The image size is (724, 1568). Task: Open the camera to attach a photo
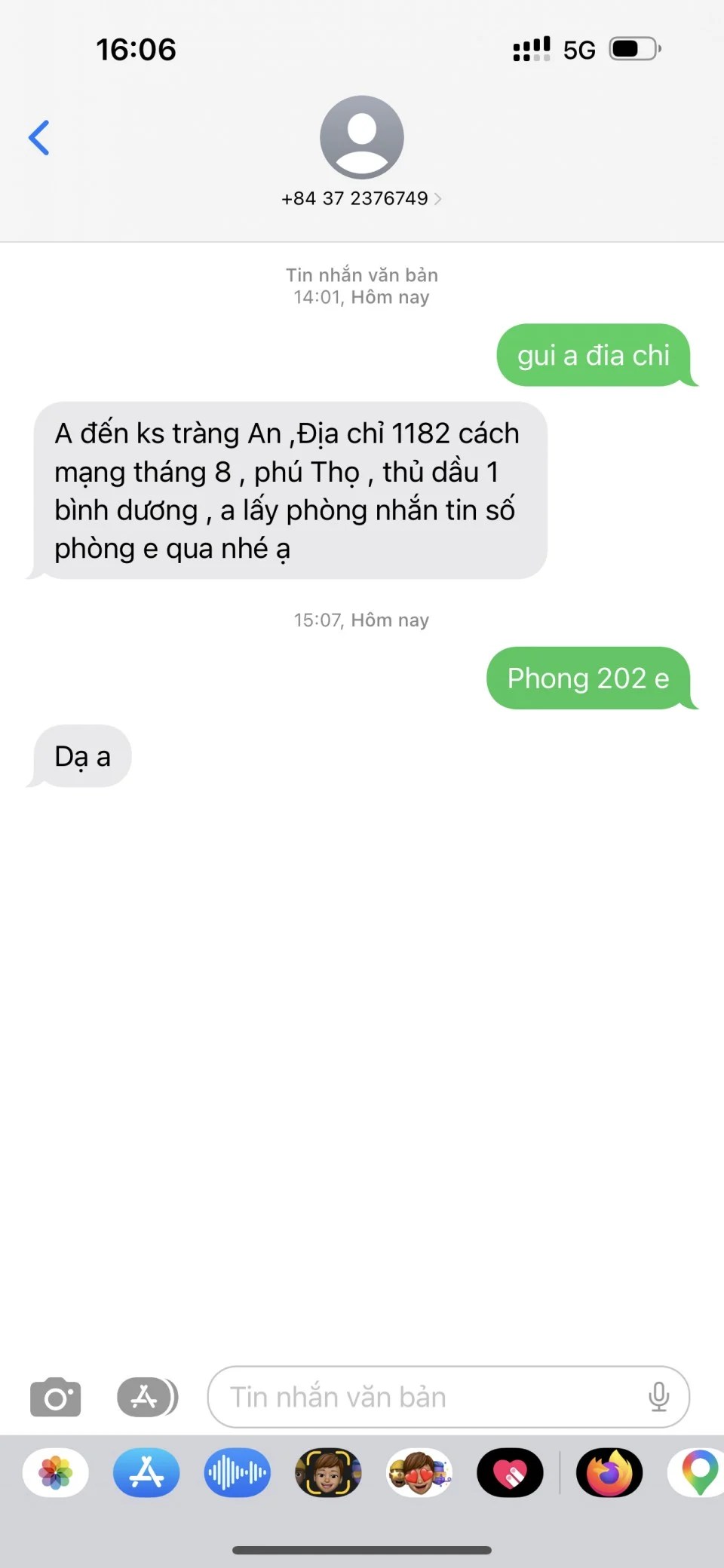[x=55, y=1397]
